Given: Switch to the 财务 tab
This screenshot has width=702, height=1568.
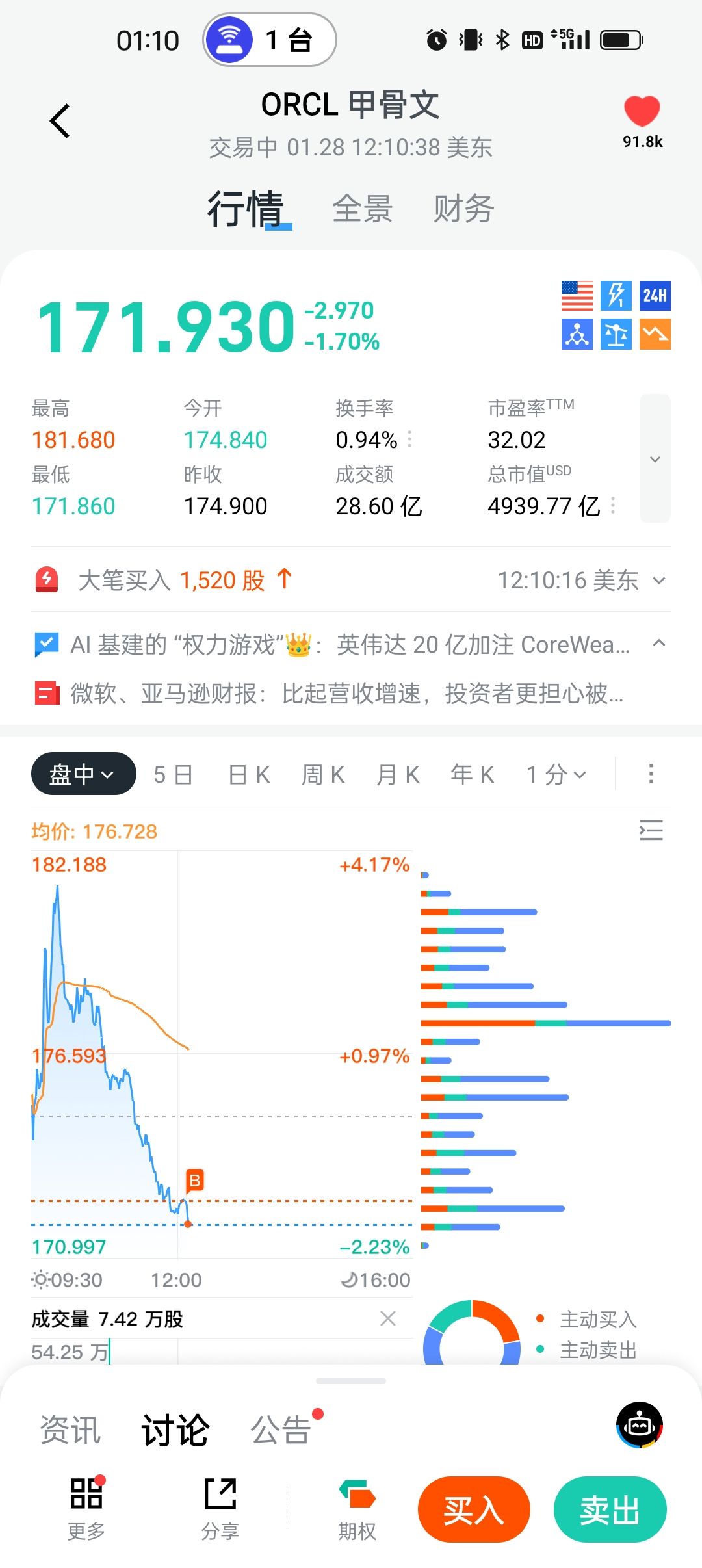Looking at the screenshot, I should pyautogui.click(x=463, y=209).
